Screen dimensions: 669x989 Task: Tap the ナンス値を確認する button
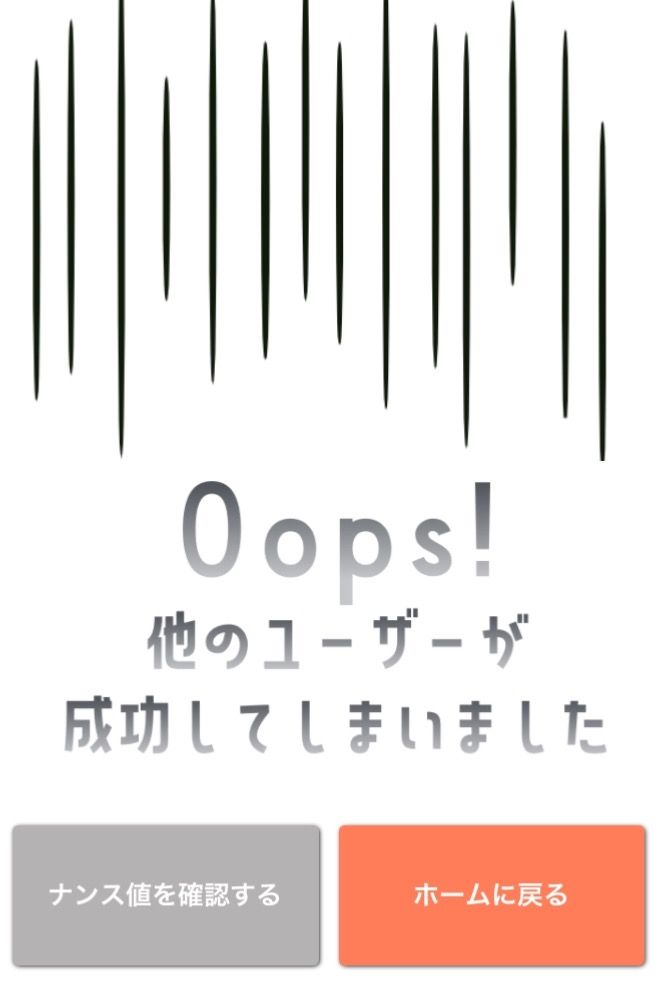pyautogui.click(x=166, y=895)
